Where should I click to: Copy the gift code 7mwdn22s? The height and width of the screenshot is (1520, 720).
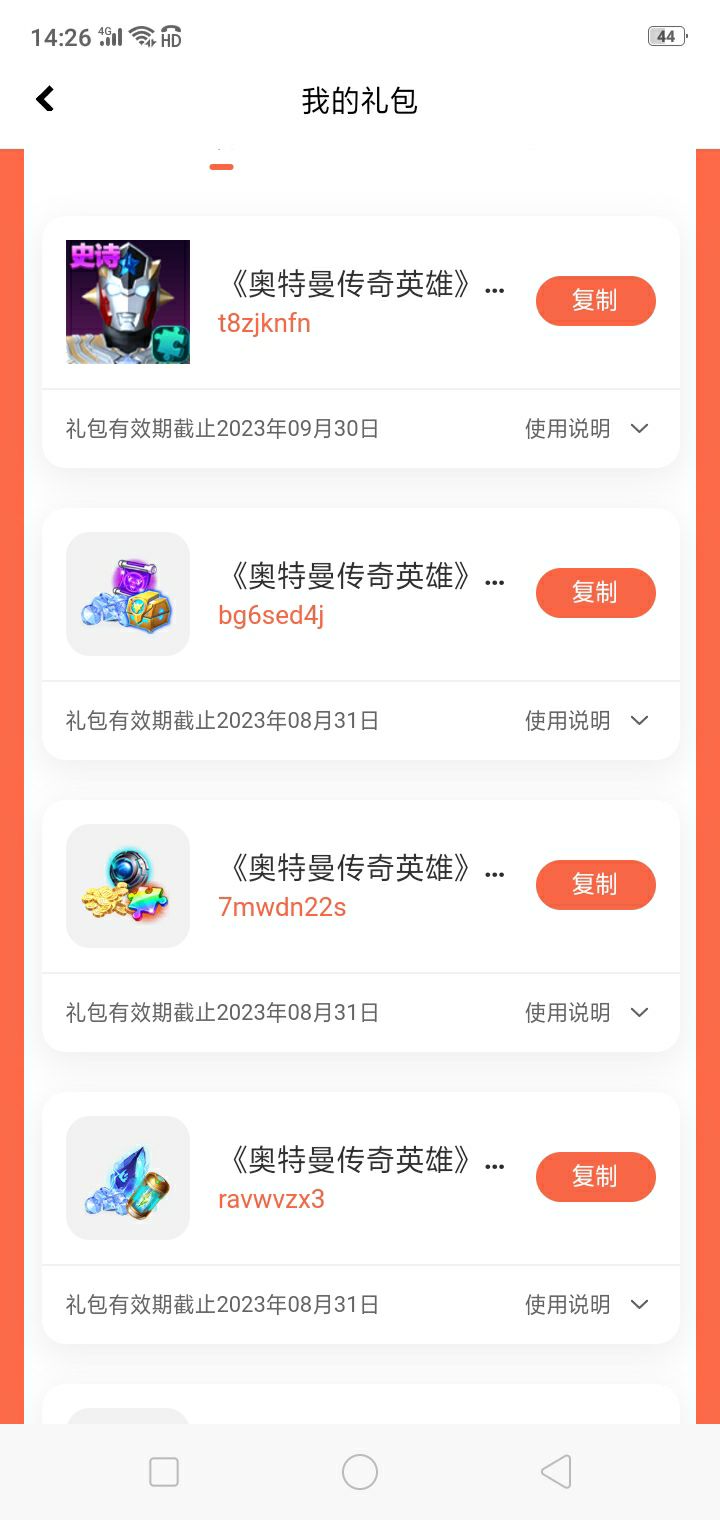click(x=595, y=885)
